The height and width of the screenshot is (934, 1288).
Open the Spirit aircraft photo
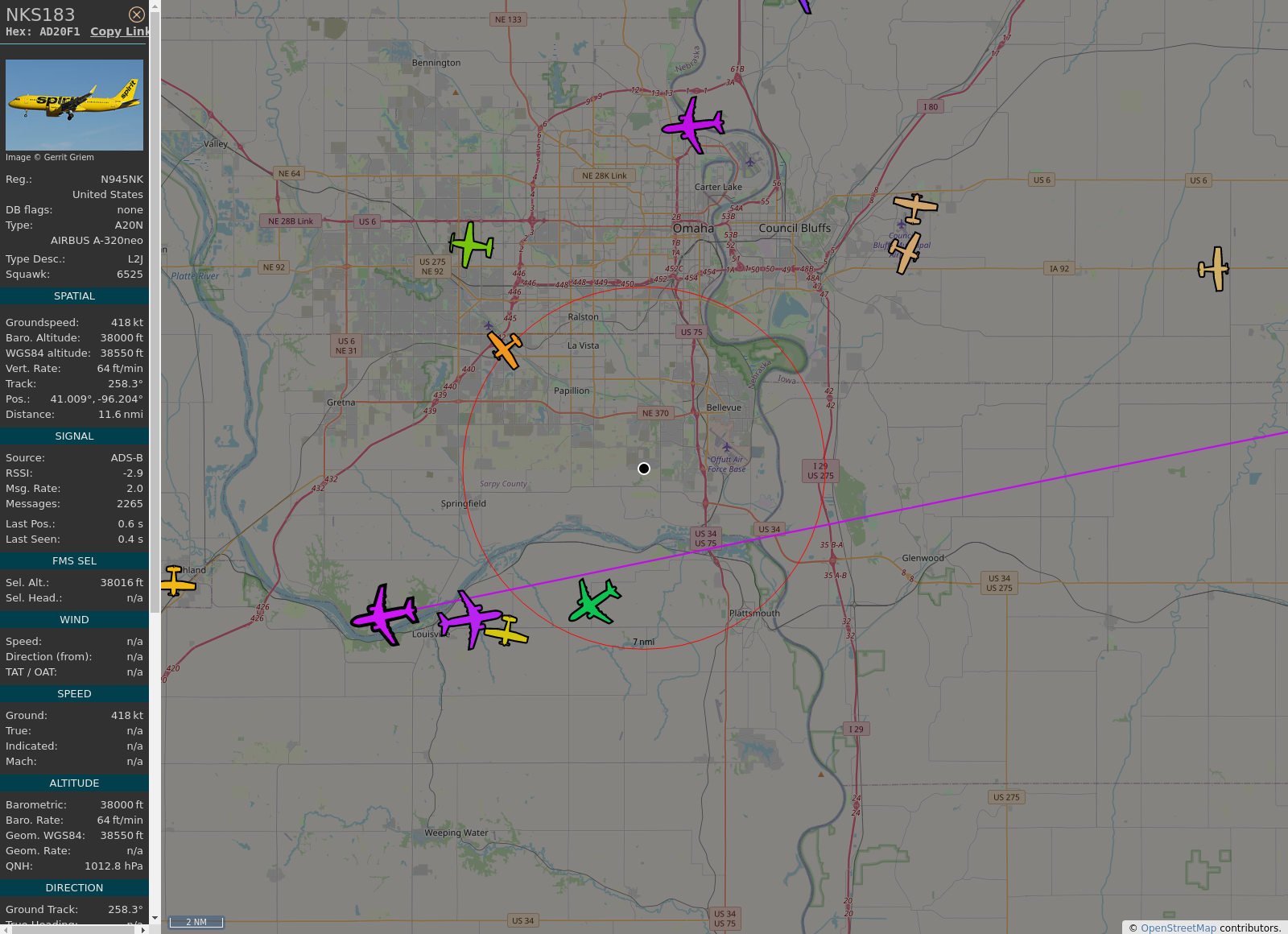[74, 105]
